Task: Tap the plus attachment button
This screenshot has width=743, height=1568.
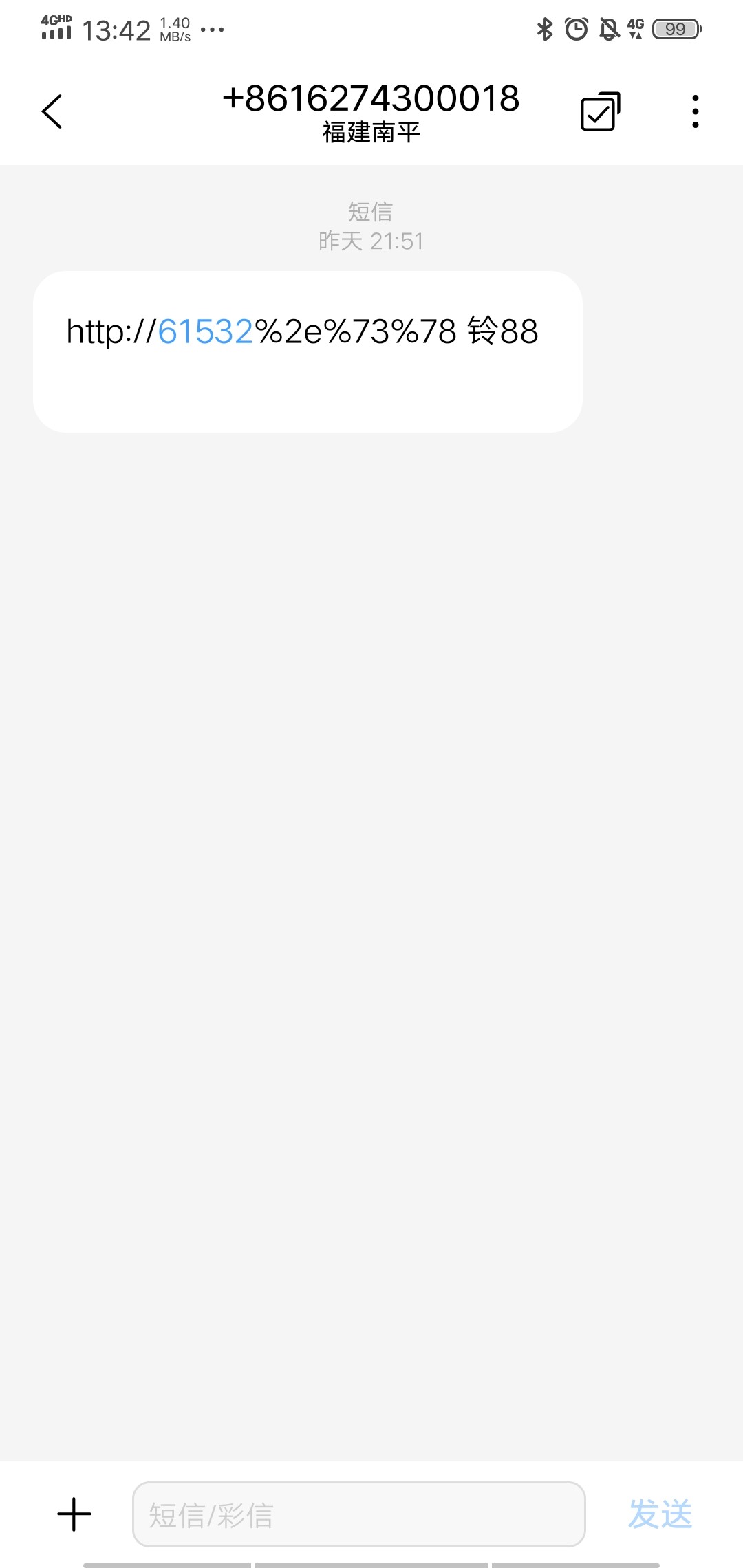Action: 74,1514
